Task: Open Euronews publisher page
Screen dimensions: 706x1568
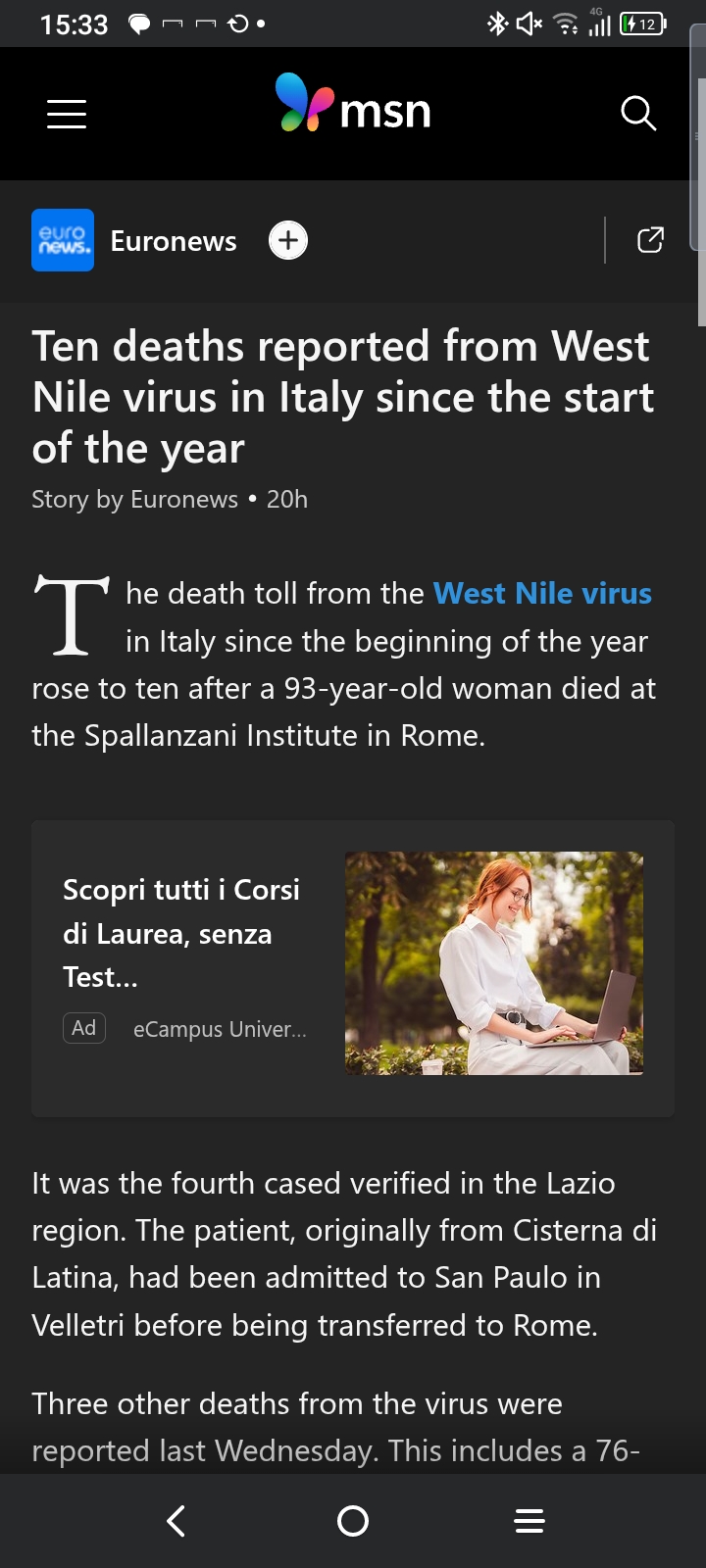Action: [173, 241]
